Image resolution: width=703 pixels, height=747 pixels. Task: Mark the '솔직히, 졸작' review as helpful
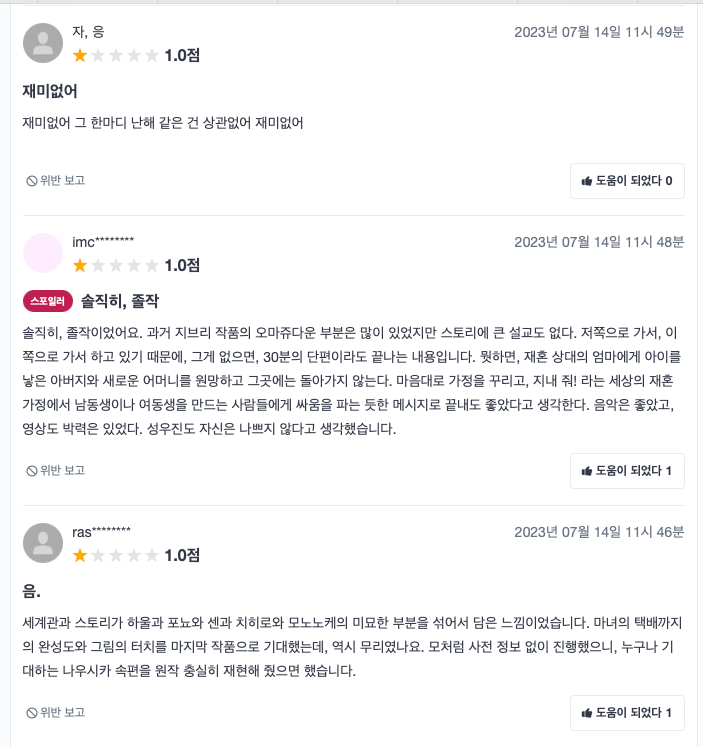click(x=627, y=471)
